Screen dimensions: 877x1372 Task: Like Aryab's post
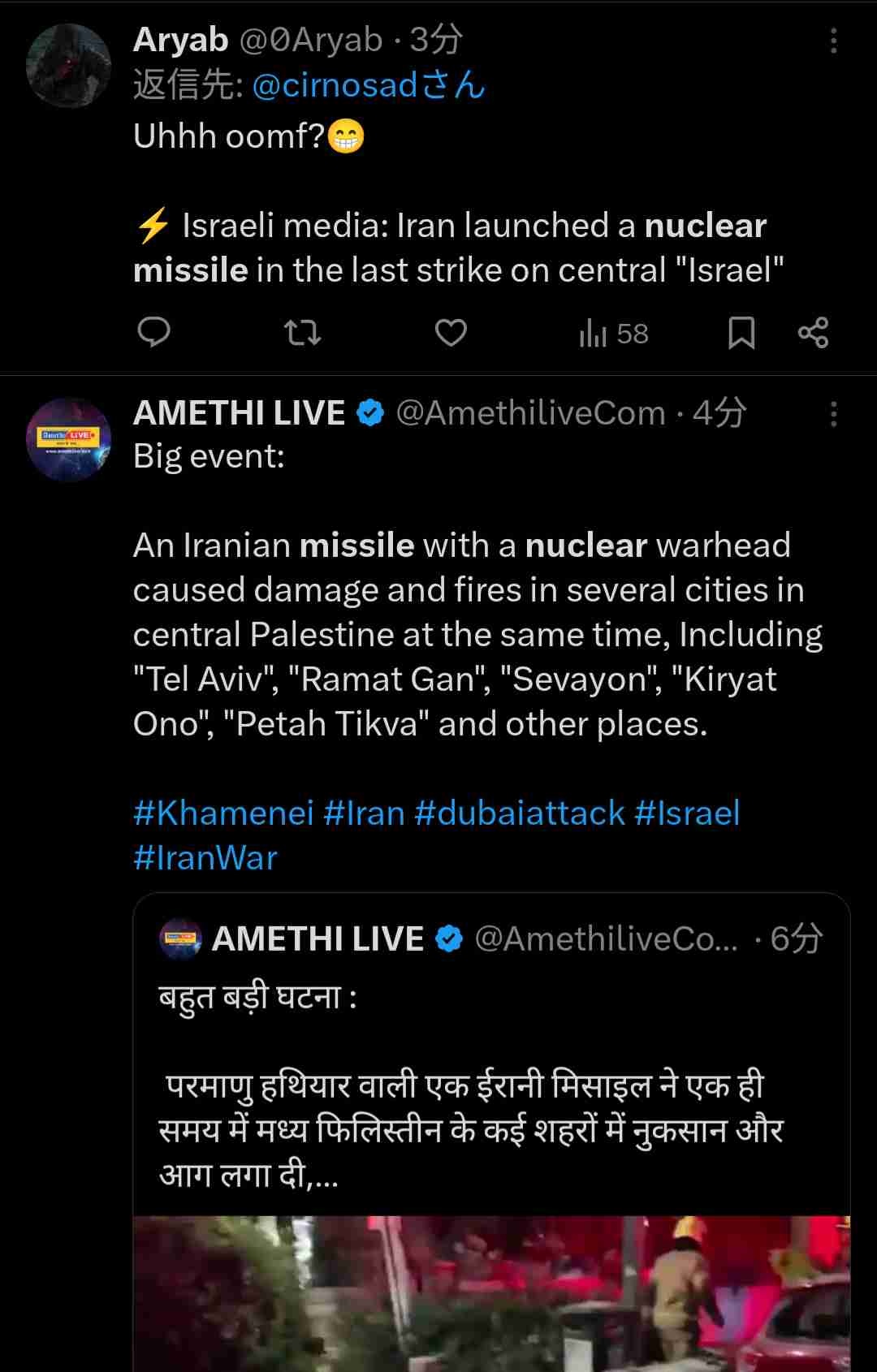pyautogui.click(x=451, y=333)
